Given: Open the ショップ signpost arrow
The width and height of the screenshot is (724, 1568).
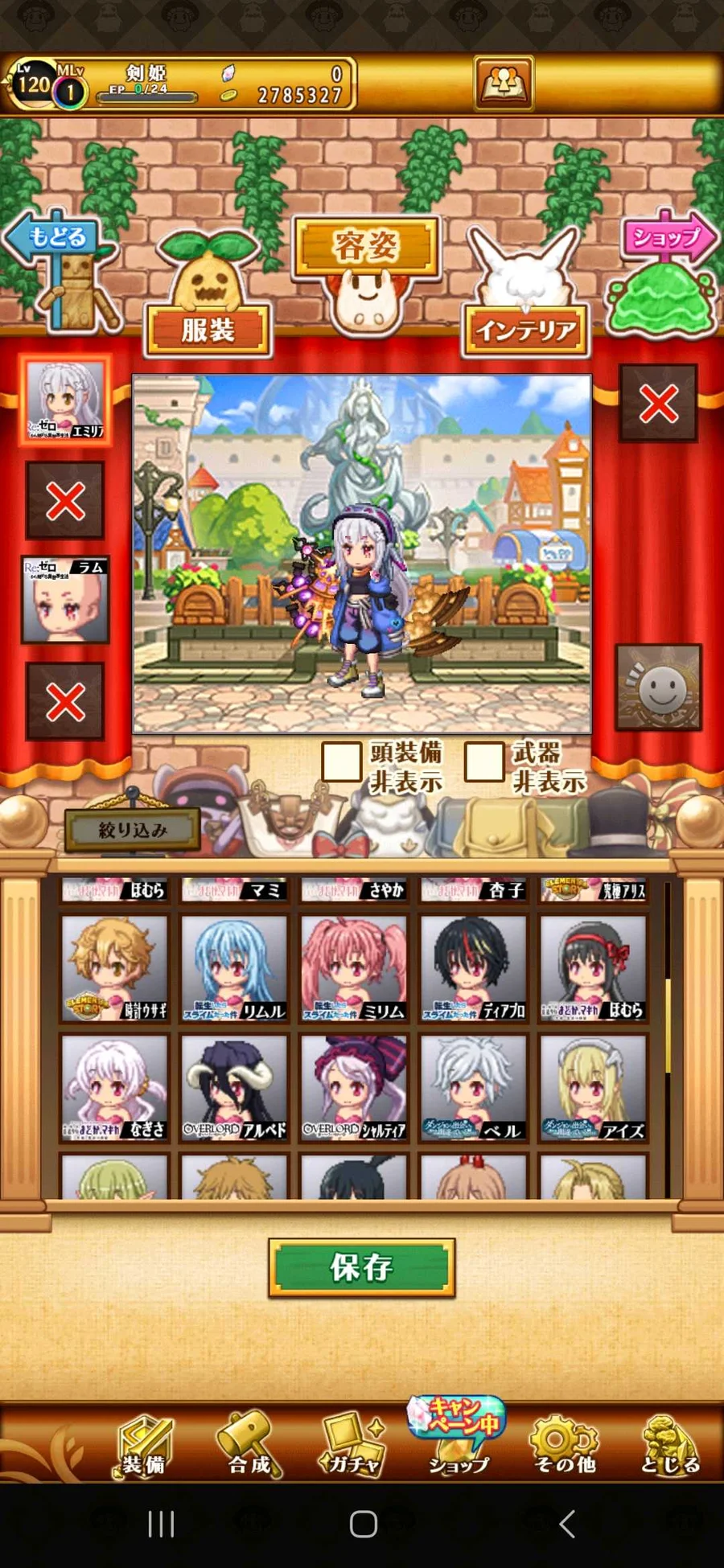Looking at the screenshot, I should click(x=666, y=237).
